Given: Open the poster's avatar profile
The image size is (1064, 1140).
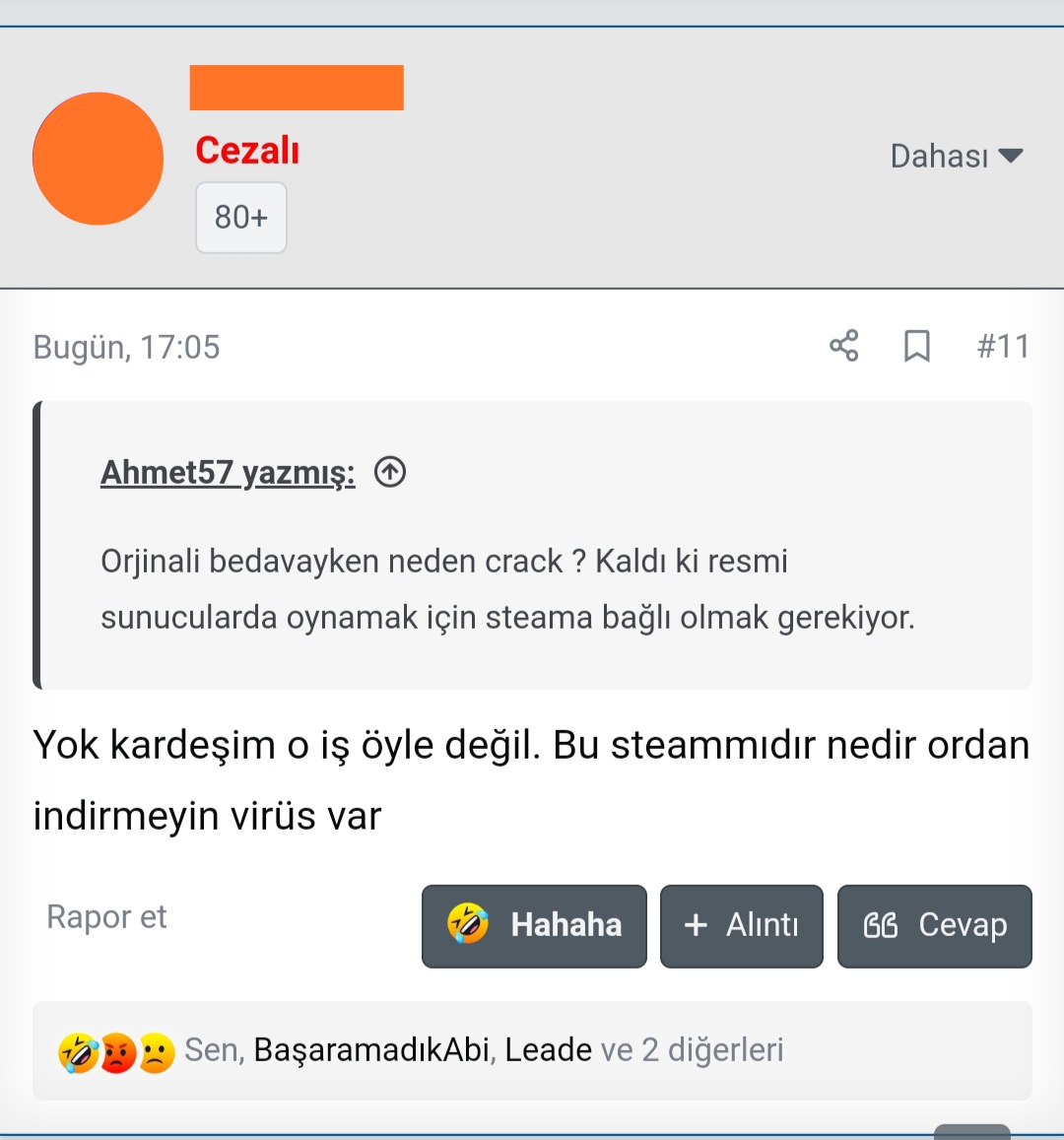Looking at the screenshot, I should pos(98,159).
